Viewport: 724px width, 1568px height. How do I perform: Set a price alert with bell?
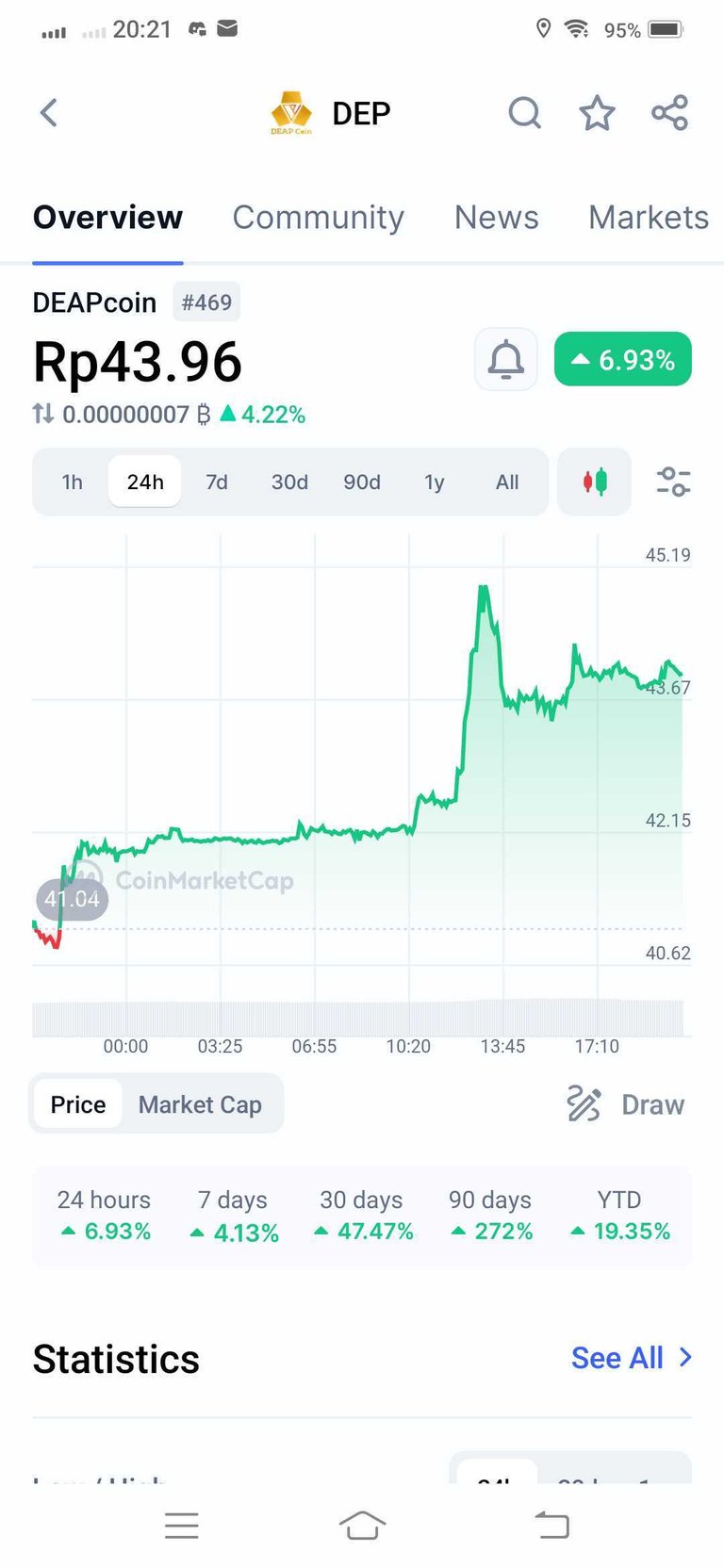point(506,359)
